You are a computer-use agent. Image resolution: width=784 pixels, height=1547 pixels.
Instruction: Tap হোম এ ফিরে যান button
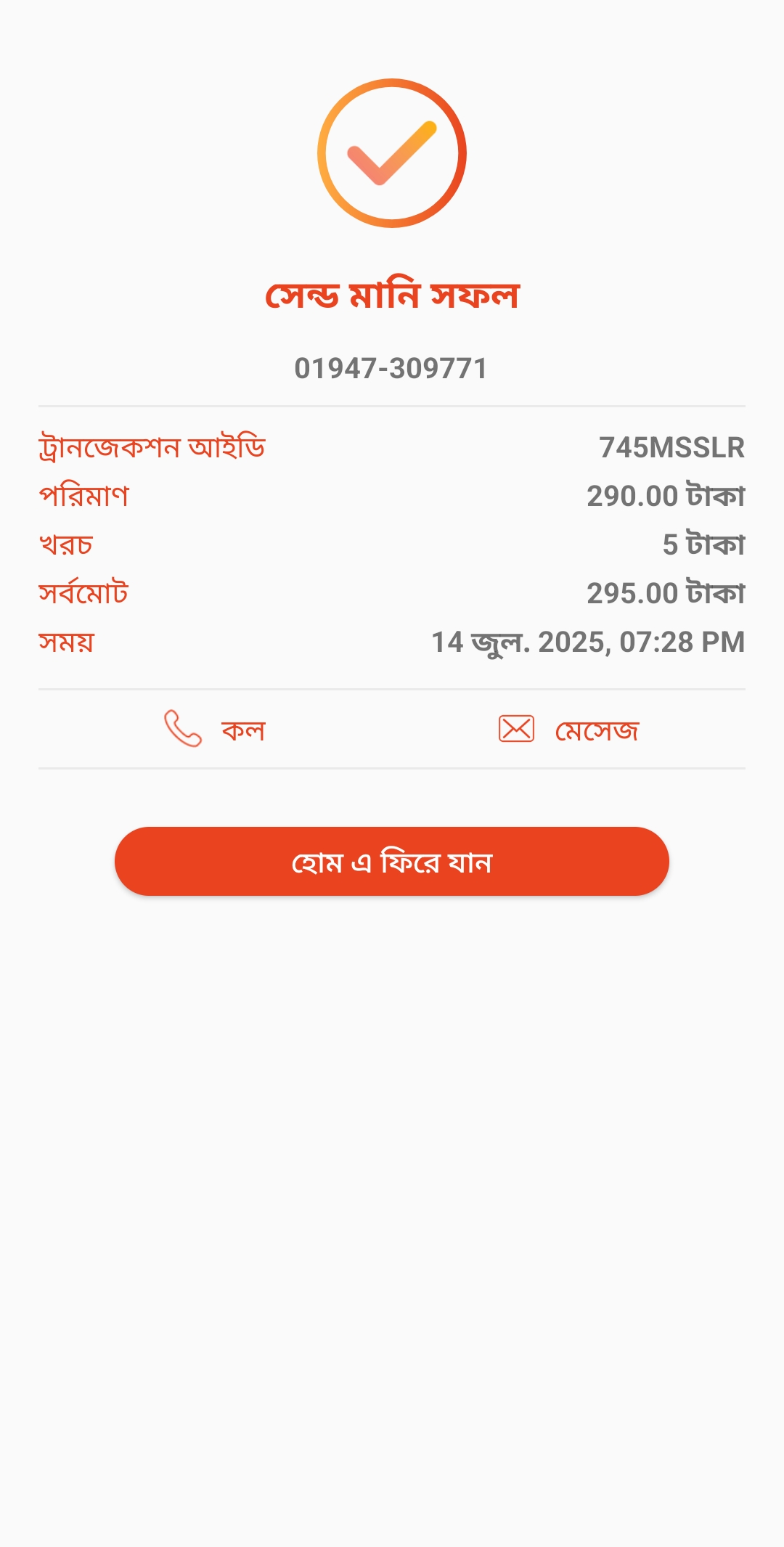click(392, 861)
